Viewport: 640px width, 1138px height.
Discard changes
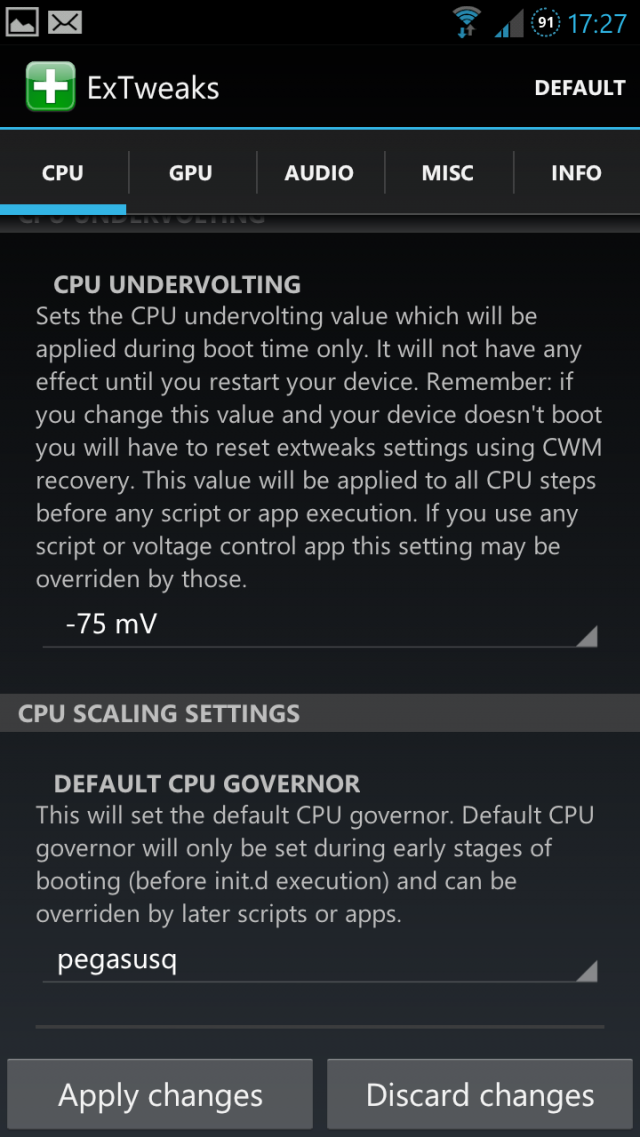pyautogui.click(x=480, y=1096)
